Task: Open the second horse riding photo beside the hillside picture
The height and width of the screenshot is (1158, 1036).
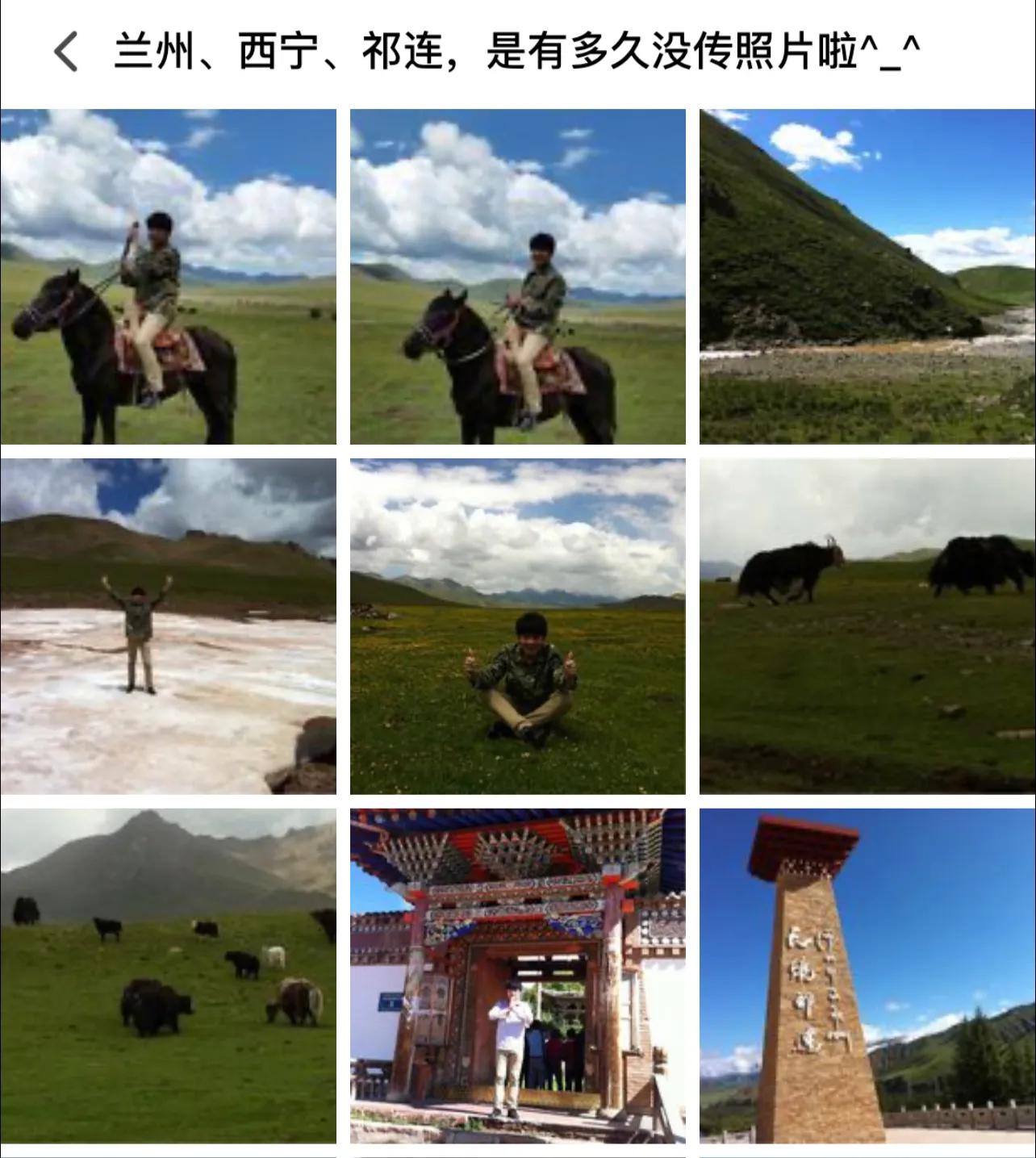Action: pyautogui.click(x=517, y=277)
